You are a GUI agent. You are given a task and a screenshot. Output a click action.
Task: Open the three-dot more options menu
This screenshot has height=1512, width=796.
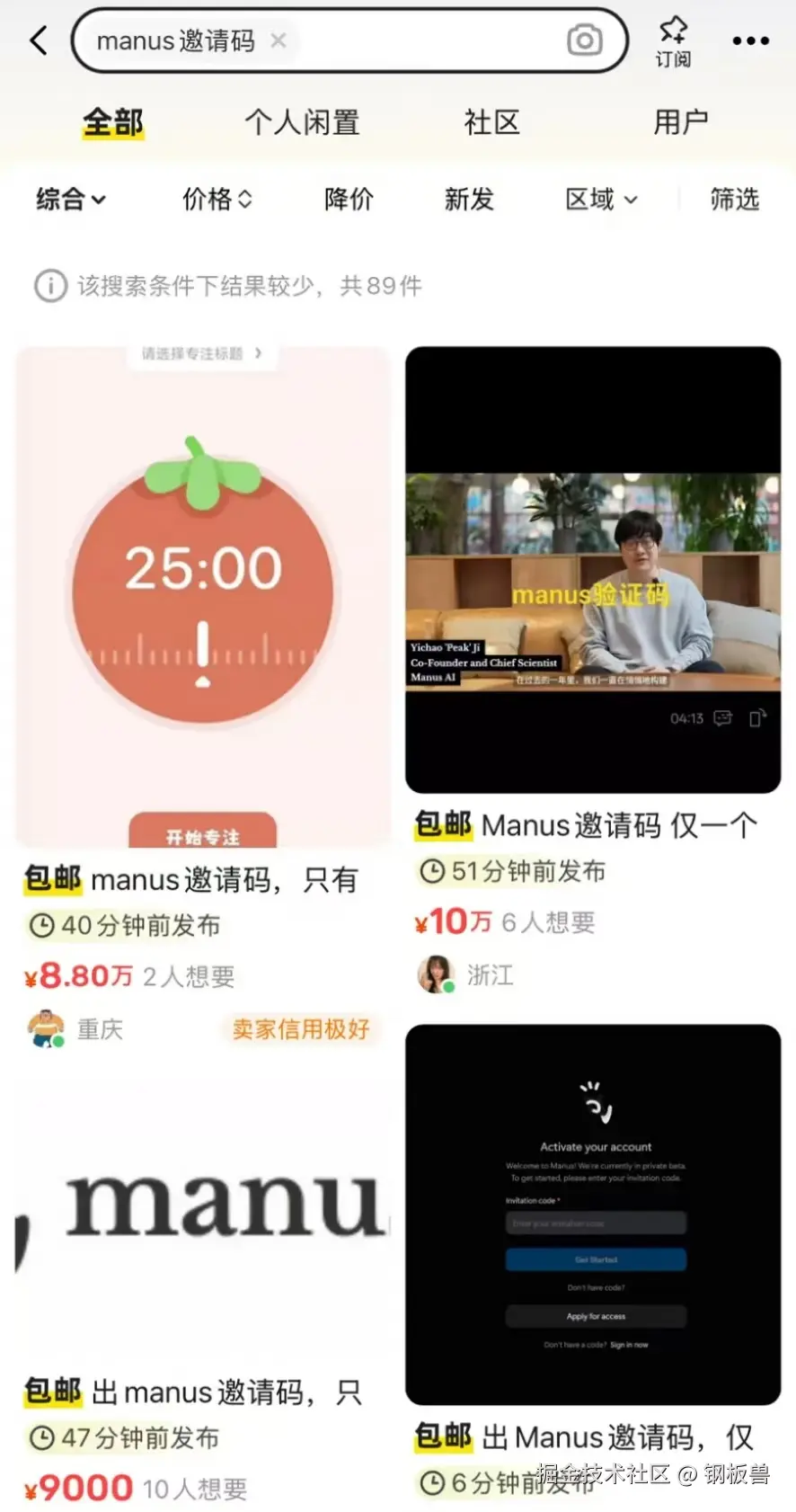click(751, 40)
